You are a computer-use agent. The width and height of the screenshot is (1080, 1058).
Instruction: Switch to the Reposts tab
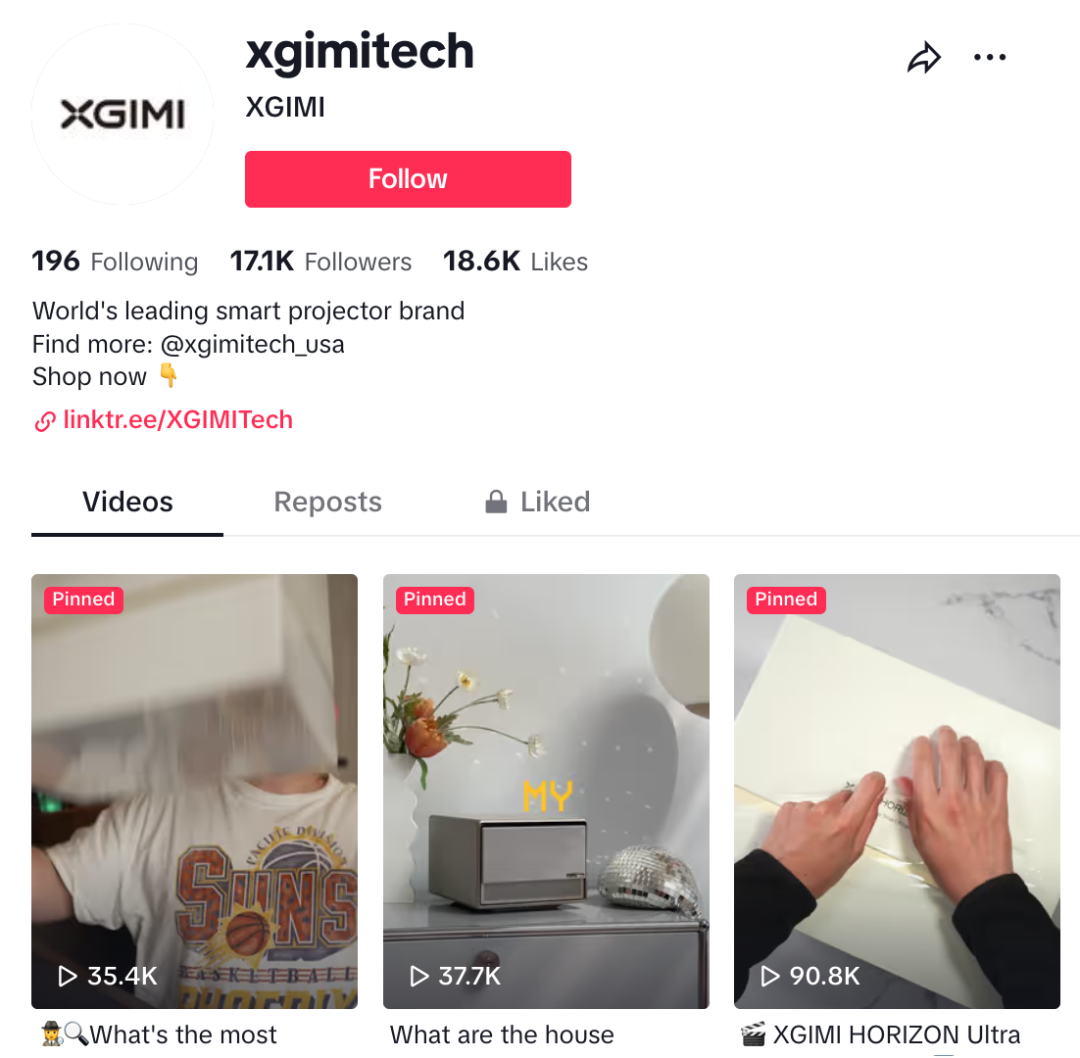pyautogui.click(x=328, y=502)
